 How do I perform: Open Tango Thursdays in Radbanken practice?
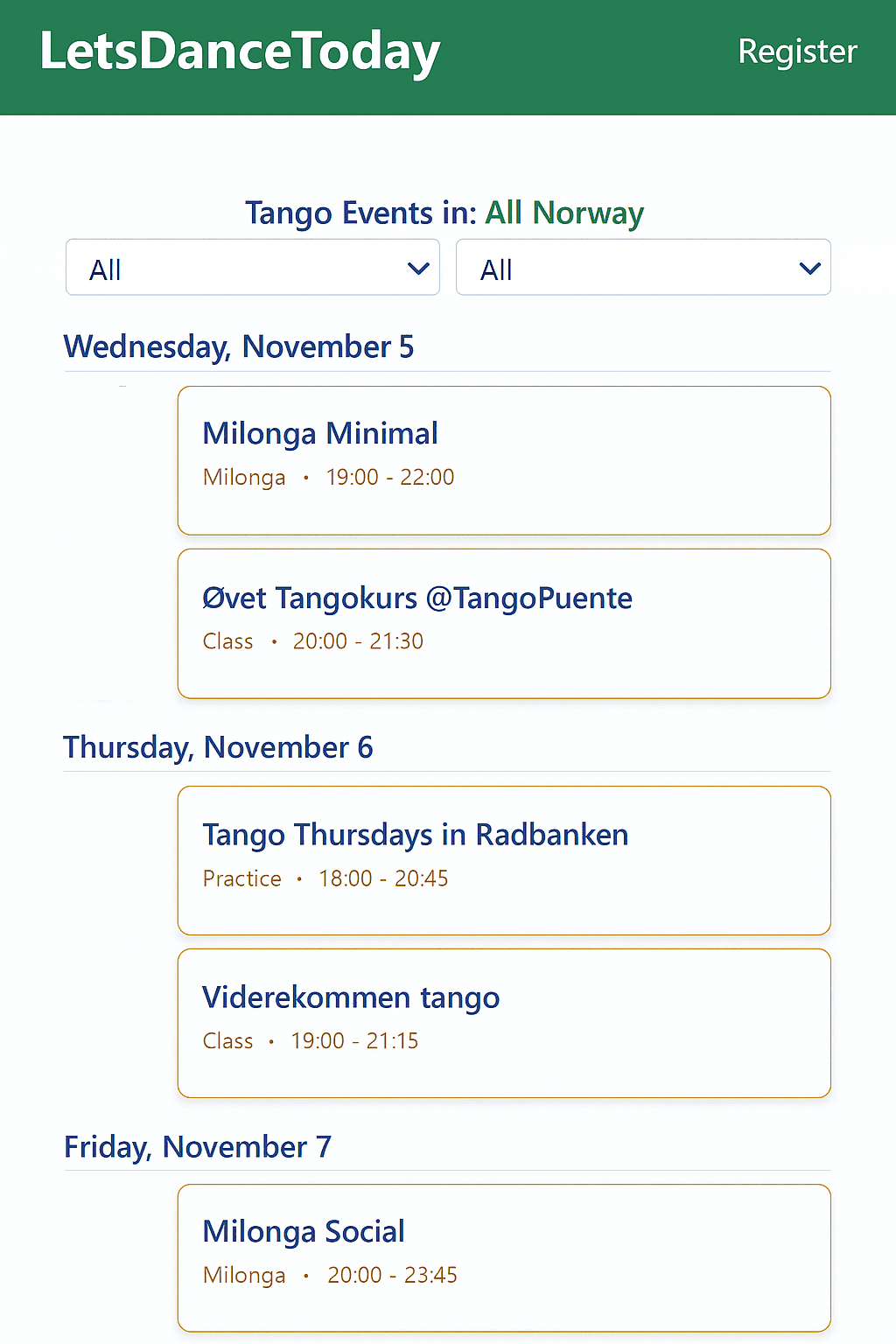[x=503, y=860]
